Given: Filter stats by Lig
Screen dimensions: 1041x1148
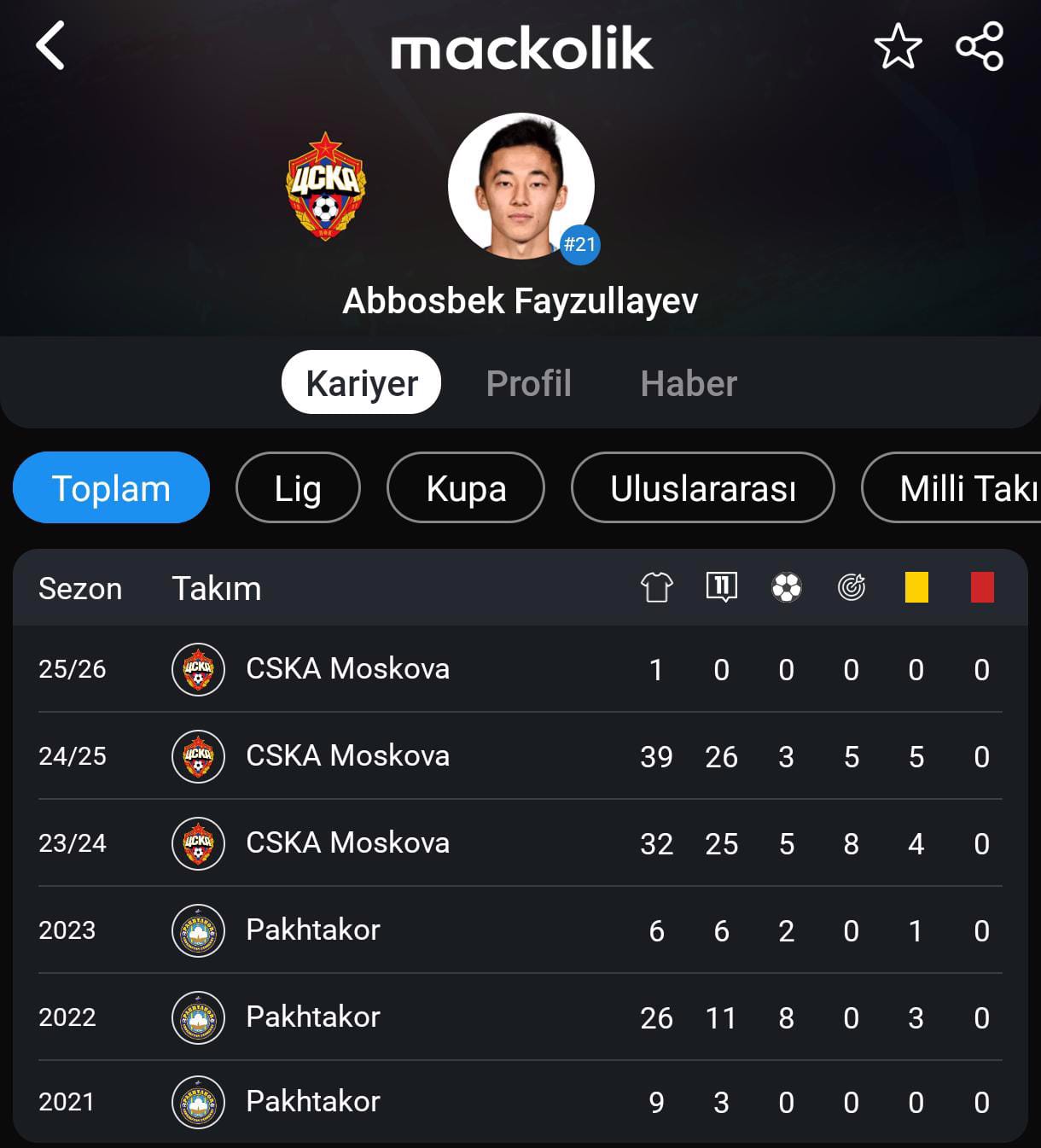Looking at the screenshot, I should (x=298, y=488).
